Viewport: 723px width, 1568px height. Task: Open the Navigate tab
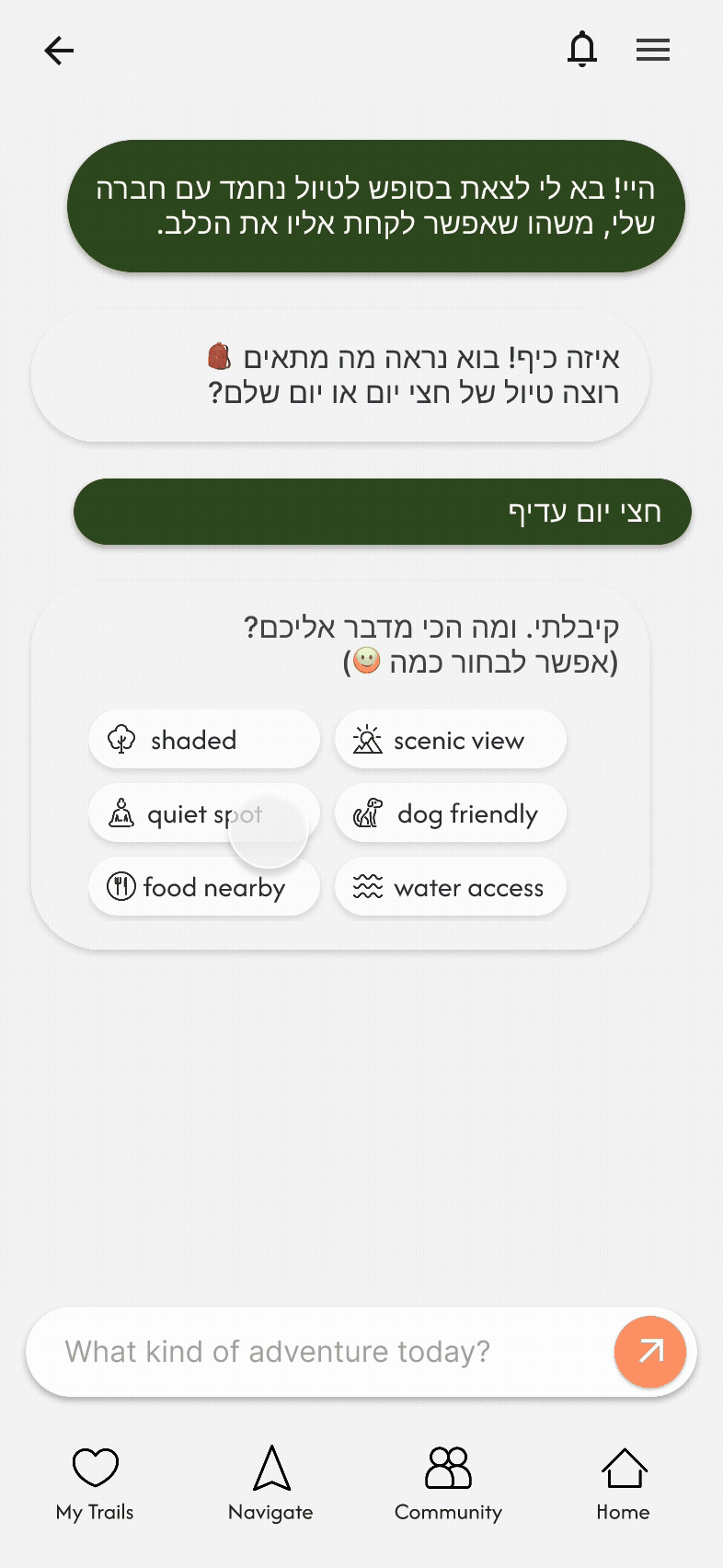tap(270, 1483)
